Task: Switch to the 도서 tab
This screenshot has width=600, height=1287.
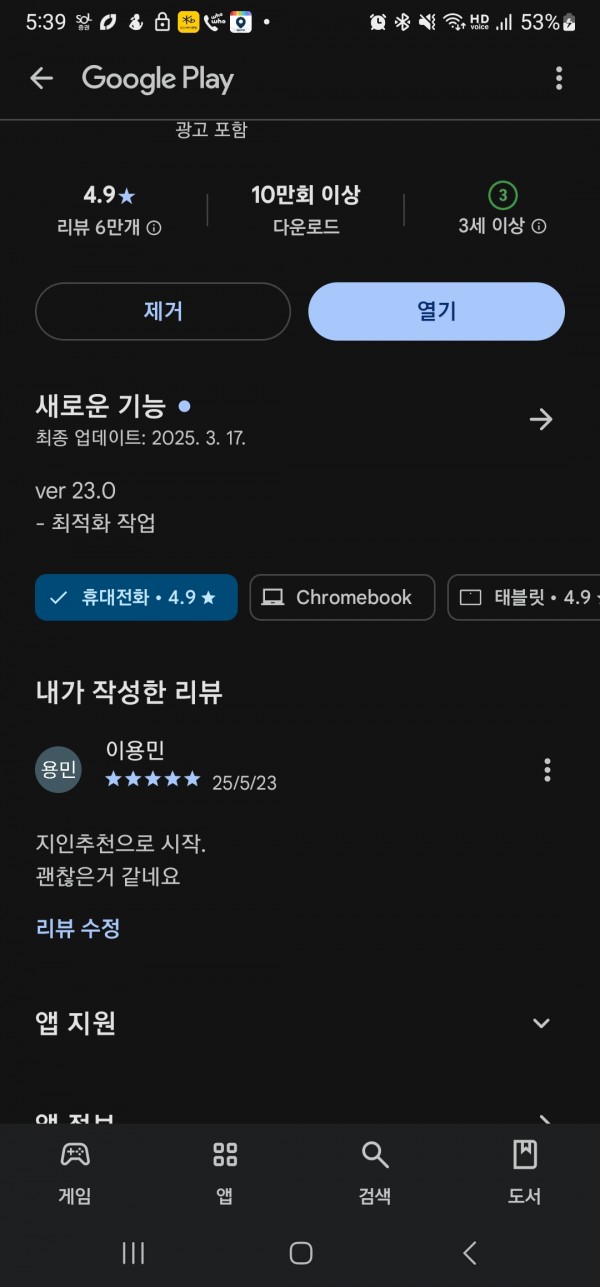Action: [x=525, y=1173]
